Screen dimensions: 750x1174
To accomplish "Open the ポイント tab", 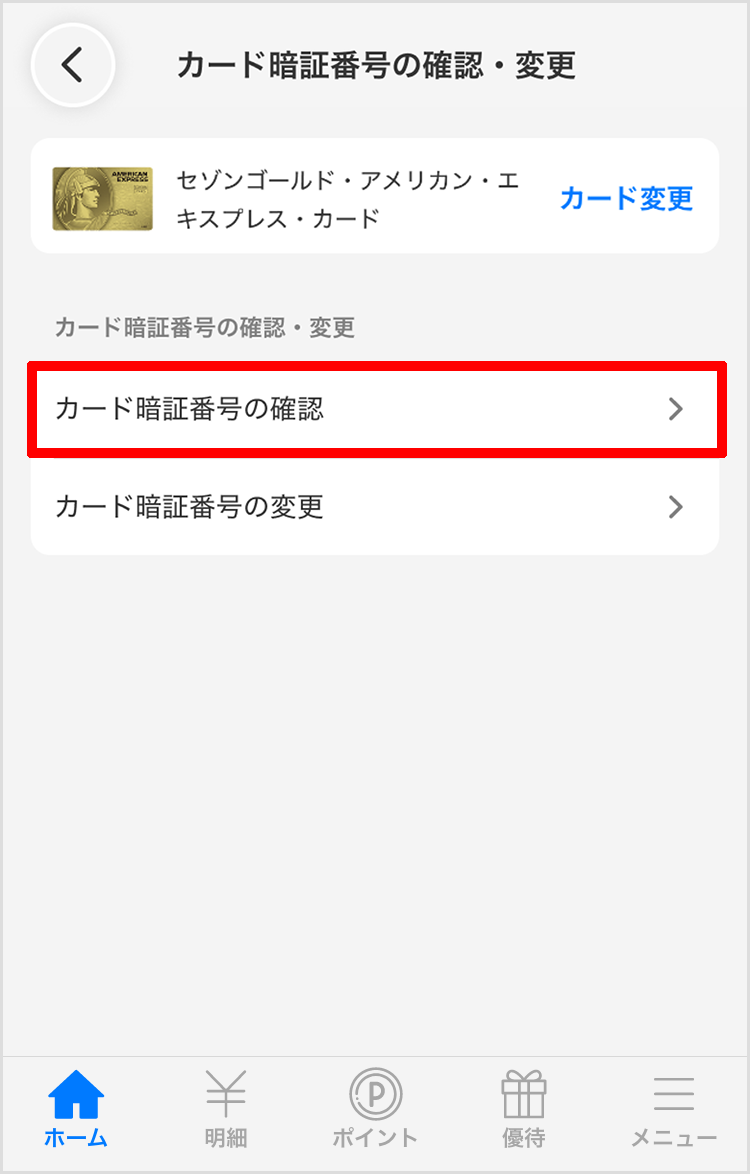I will tap(375, 1108).
